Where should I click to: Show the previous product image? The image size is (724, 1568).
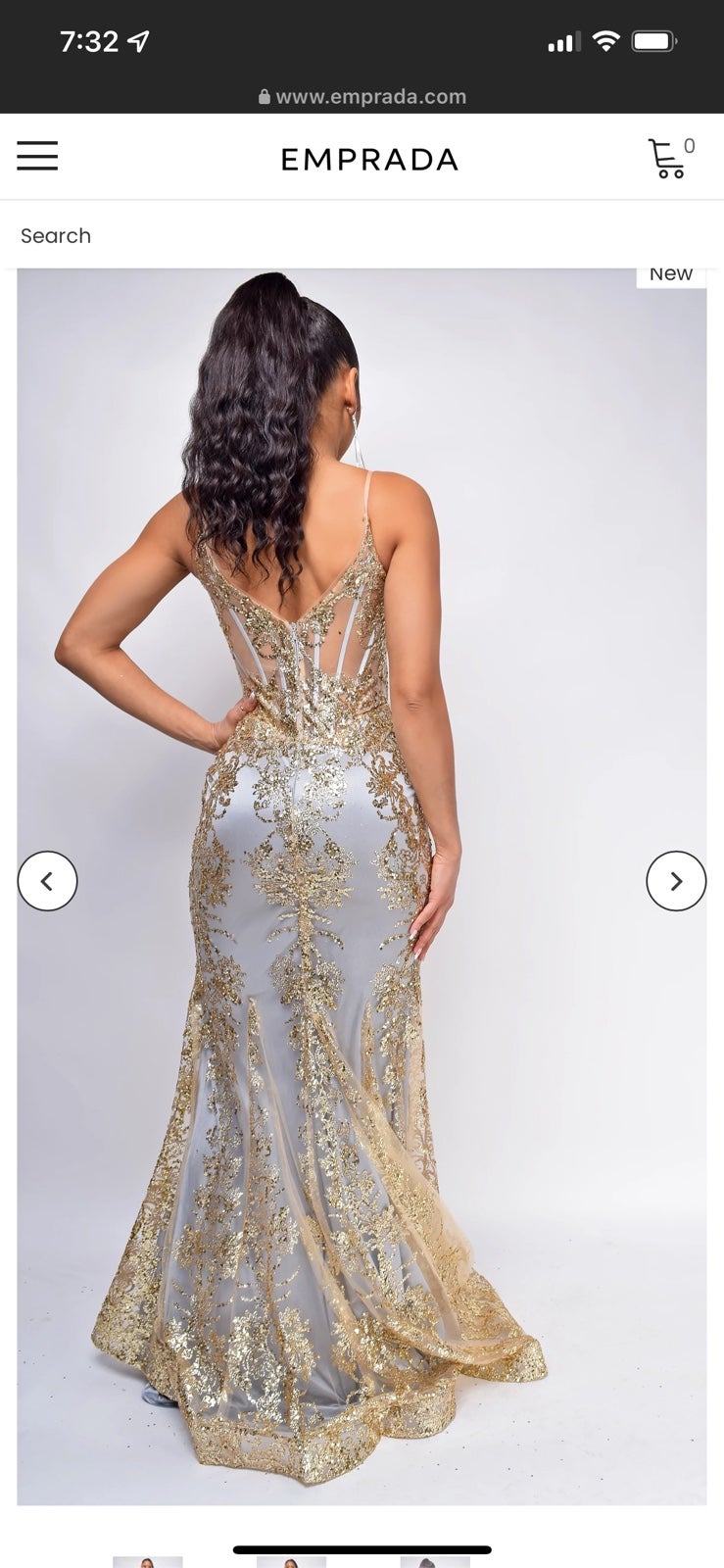pyautogui.click(x=47, y=881)
